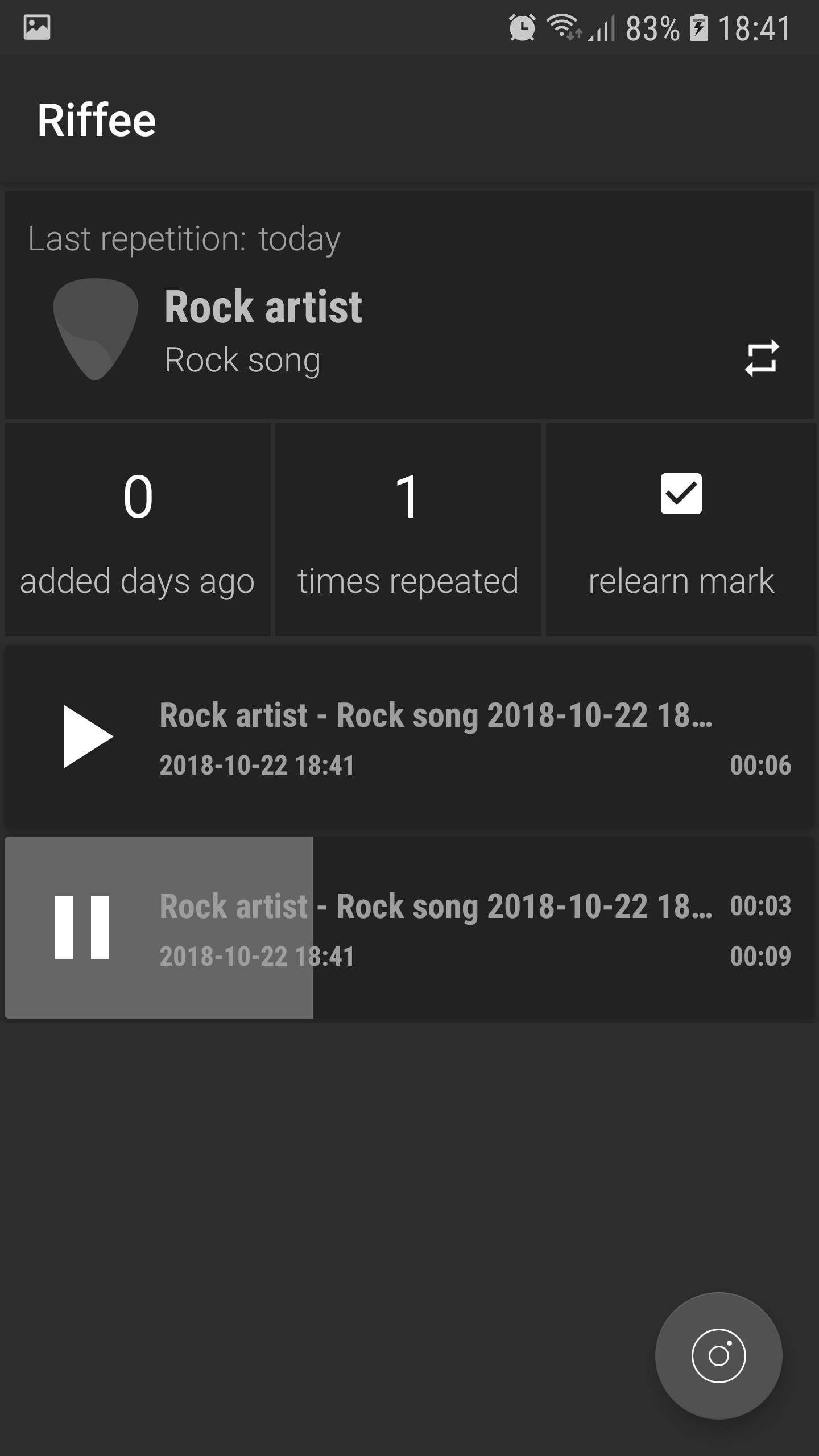Tap the repeat icon beside Rock song
The image size is (819, 1456).
[x=762, y=358]
